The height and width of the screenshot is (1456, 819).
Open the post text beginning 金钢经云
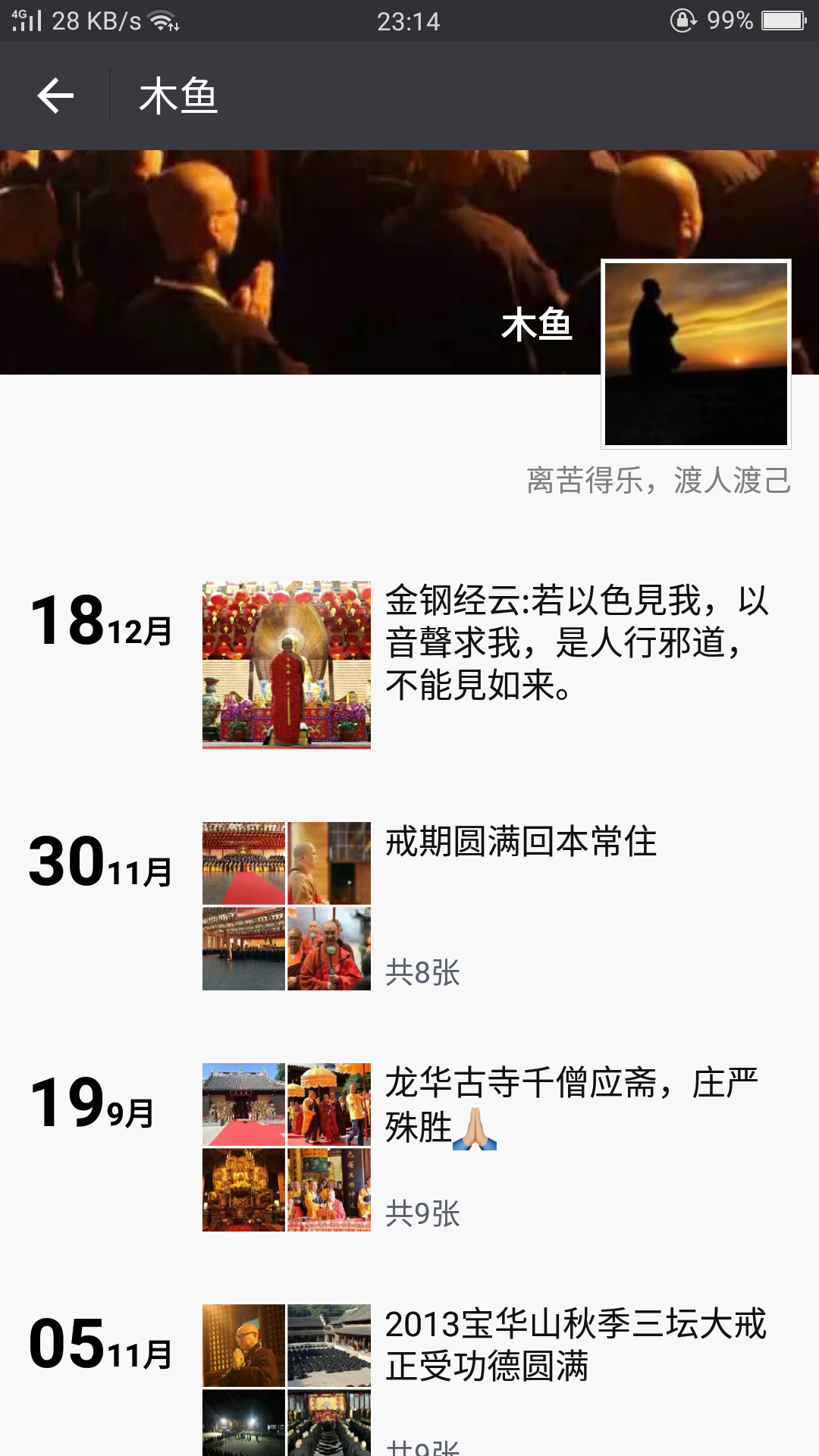[x=577, y=643]
